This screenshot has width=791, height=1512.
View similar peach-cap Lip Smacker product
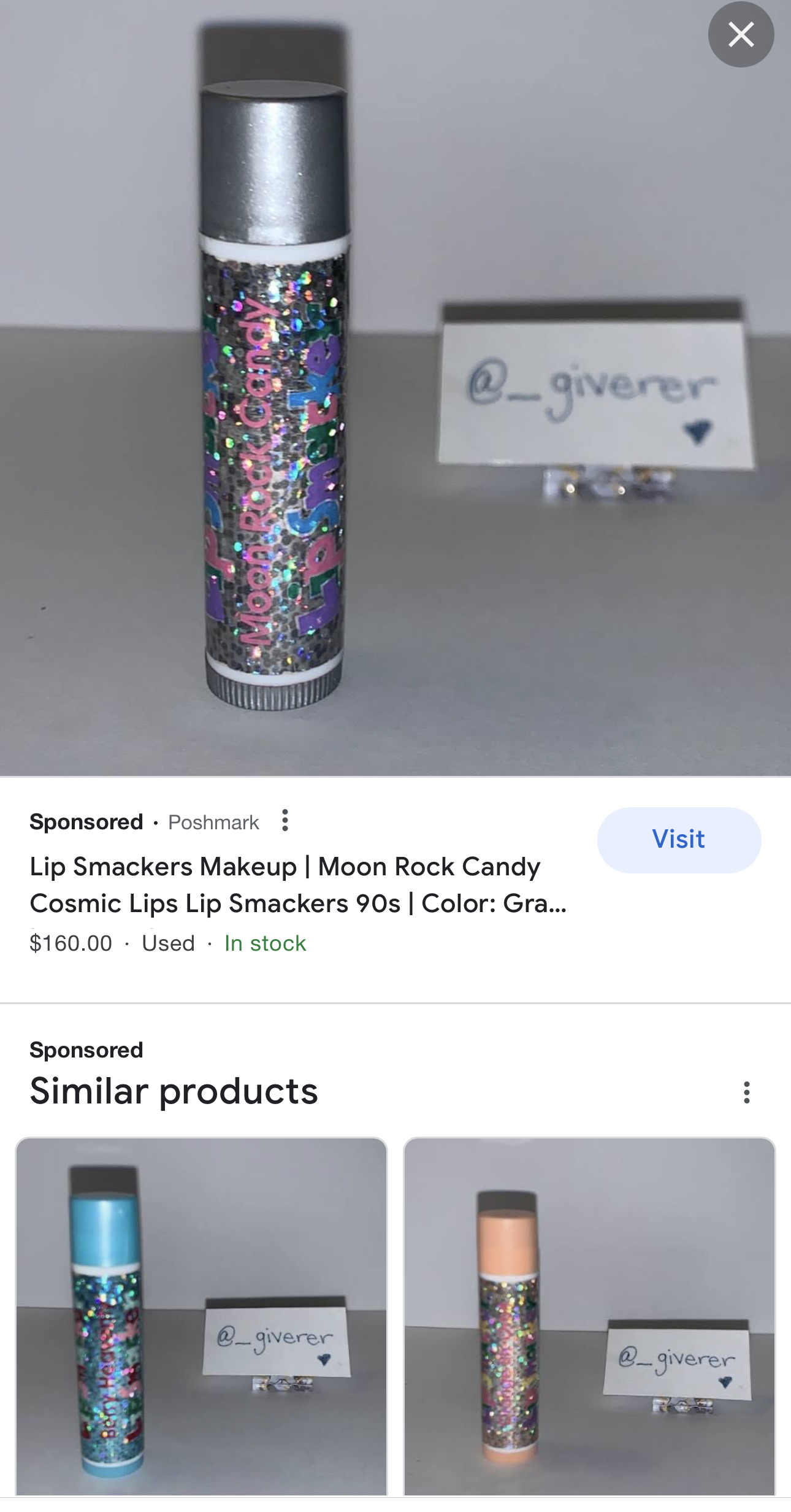(x=589, y=1316)
